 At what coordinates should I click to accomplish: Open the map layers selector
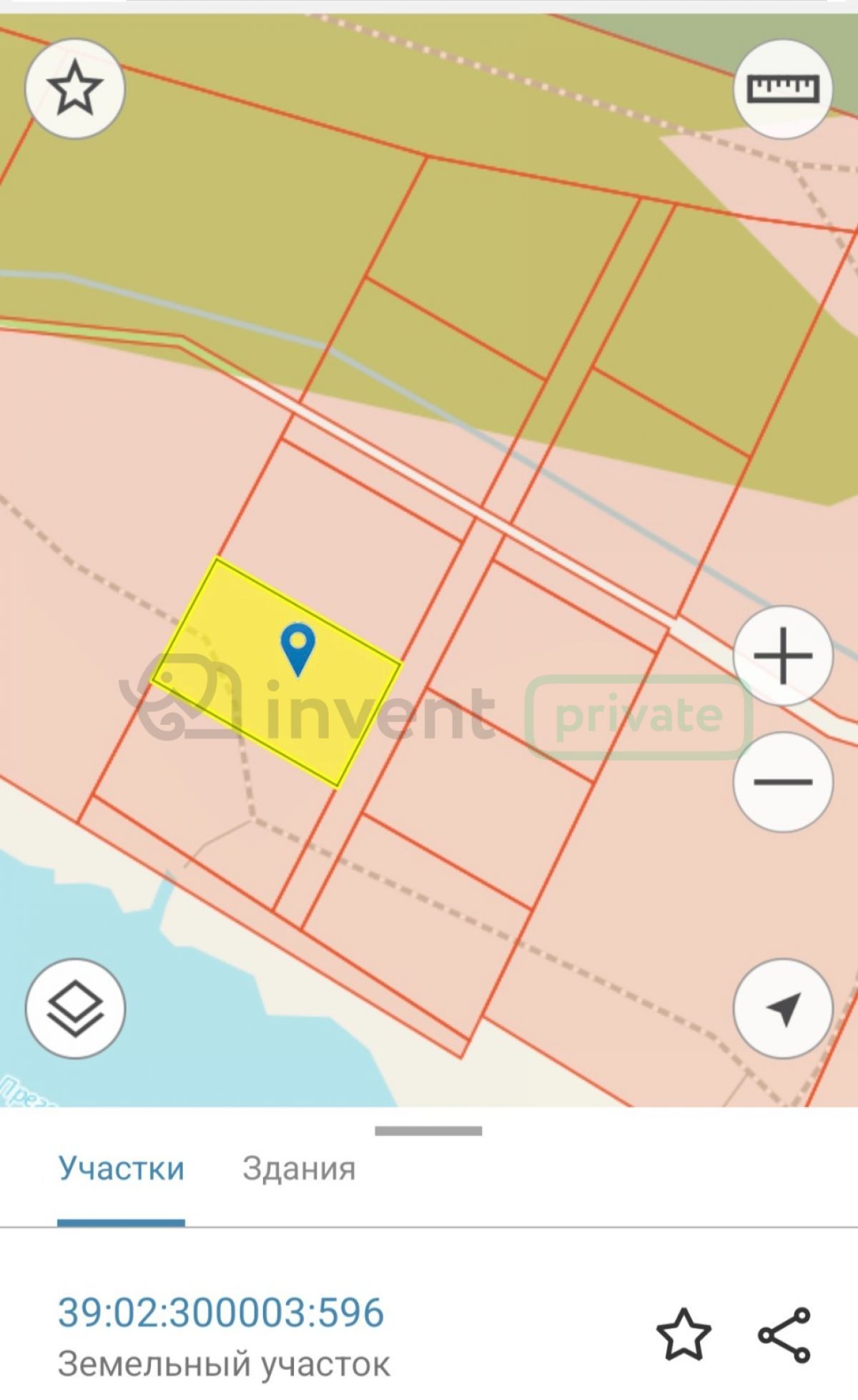click(75, 1009)
